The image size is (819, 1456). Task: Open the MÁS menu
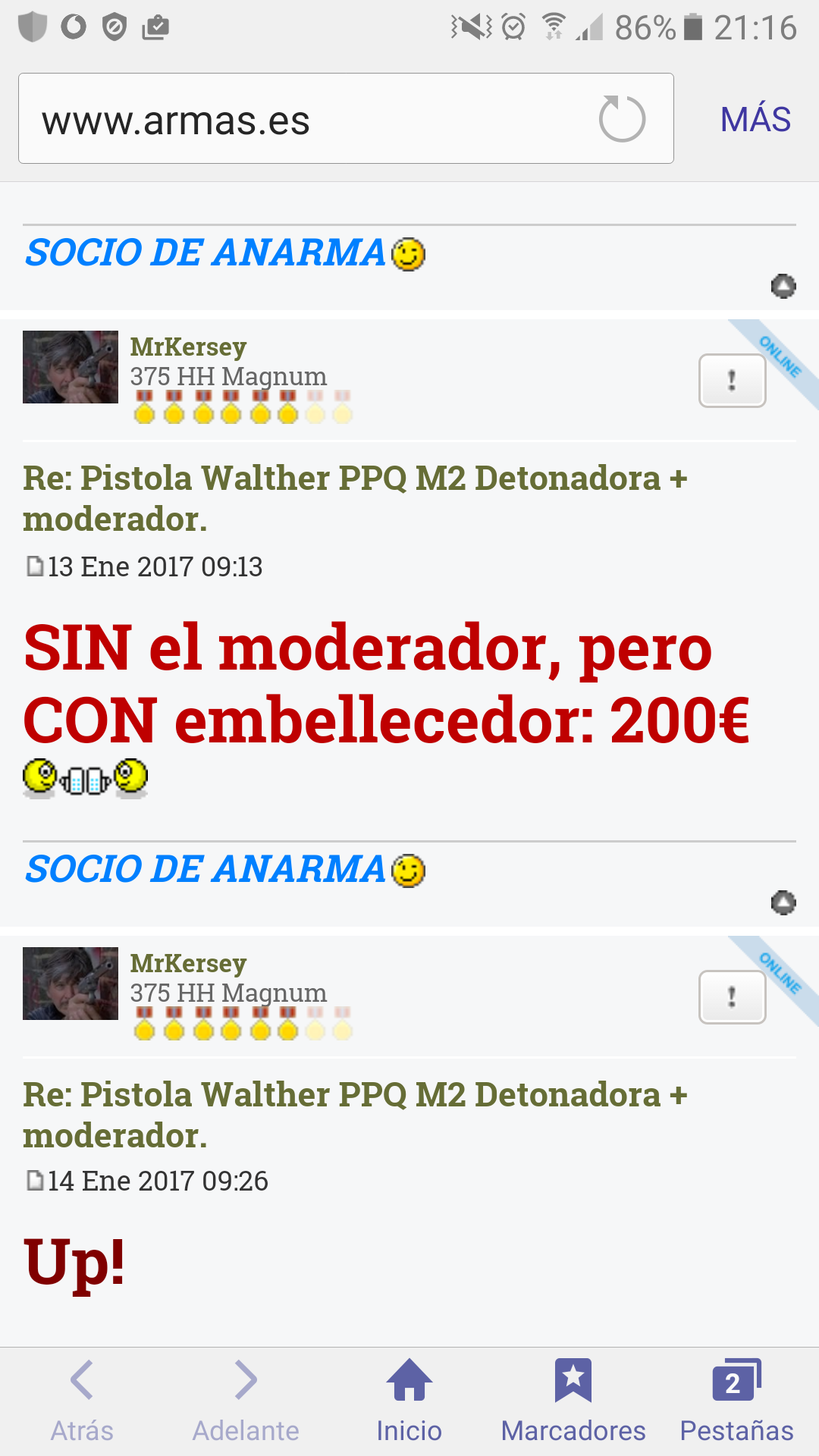(x=755, y=119)
